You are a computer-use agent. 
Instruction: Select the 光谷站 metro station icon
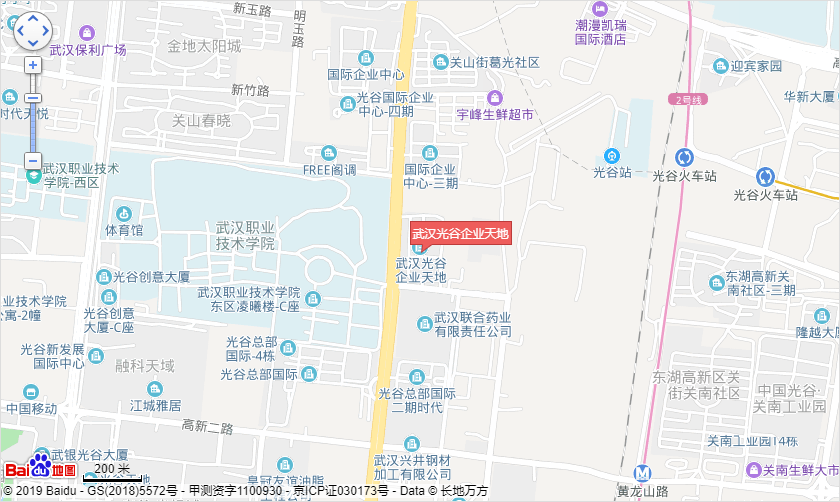coord(612,156)
